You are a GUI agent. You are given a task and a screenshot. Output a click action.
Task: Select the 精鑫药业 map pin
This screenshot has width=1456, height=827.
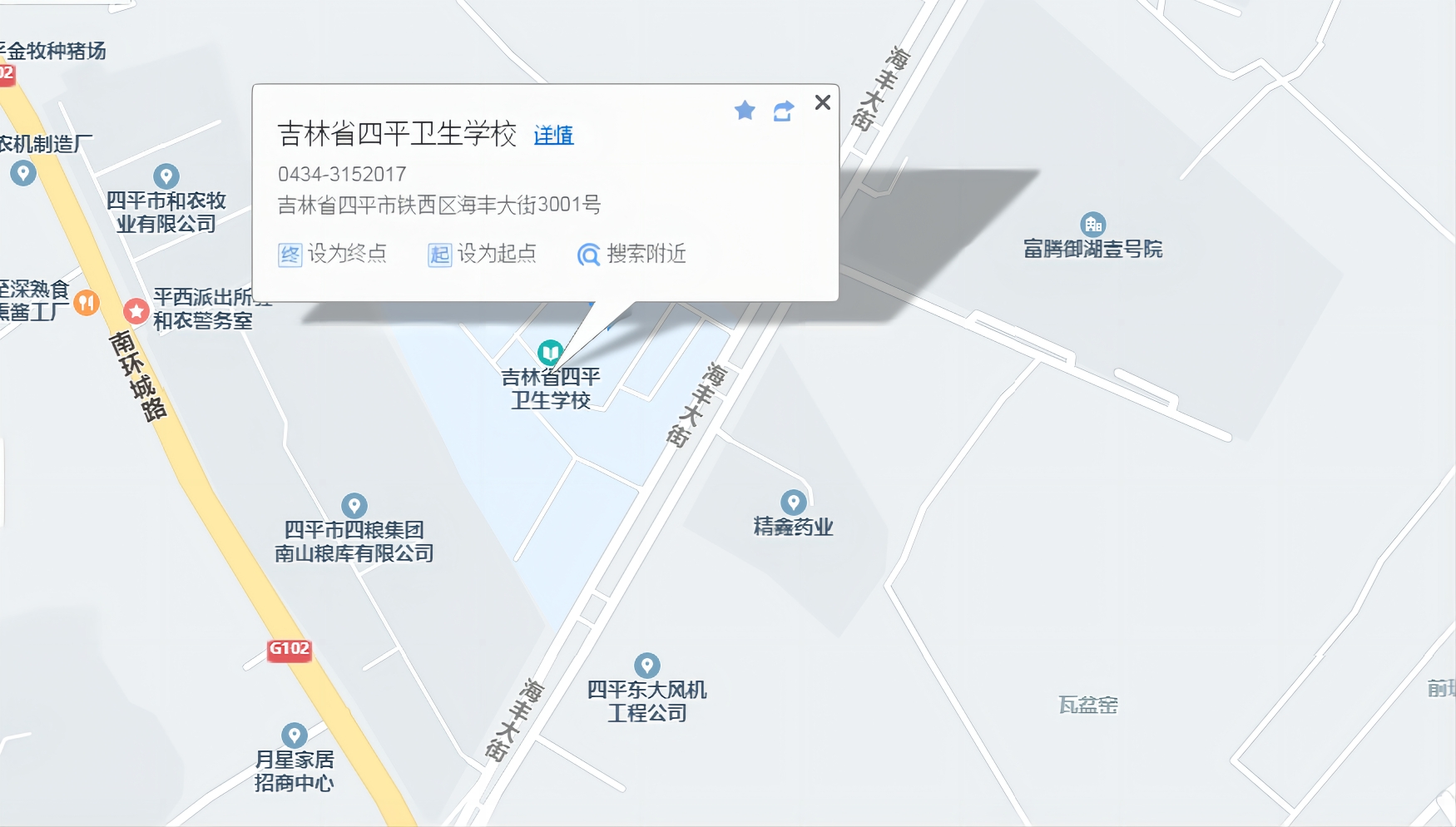click(x=793, y=502)
